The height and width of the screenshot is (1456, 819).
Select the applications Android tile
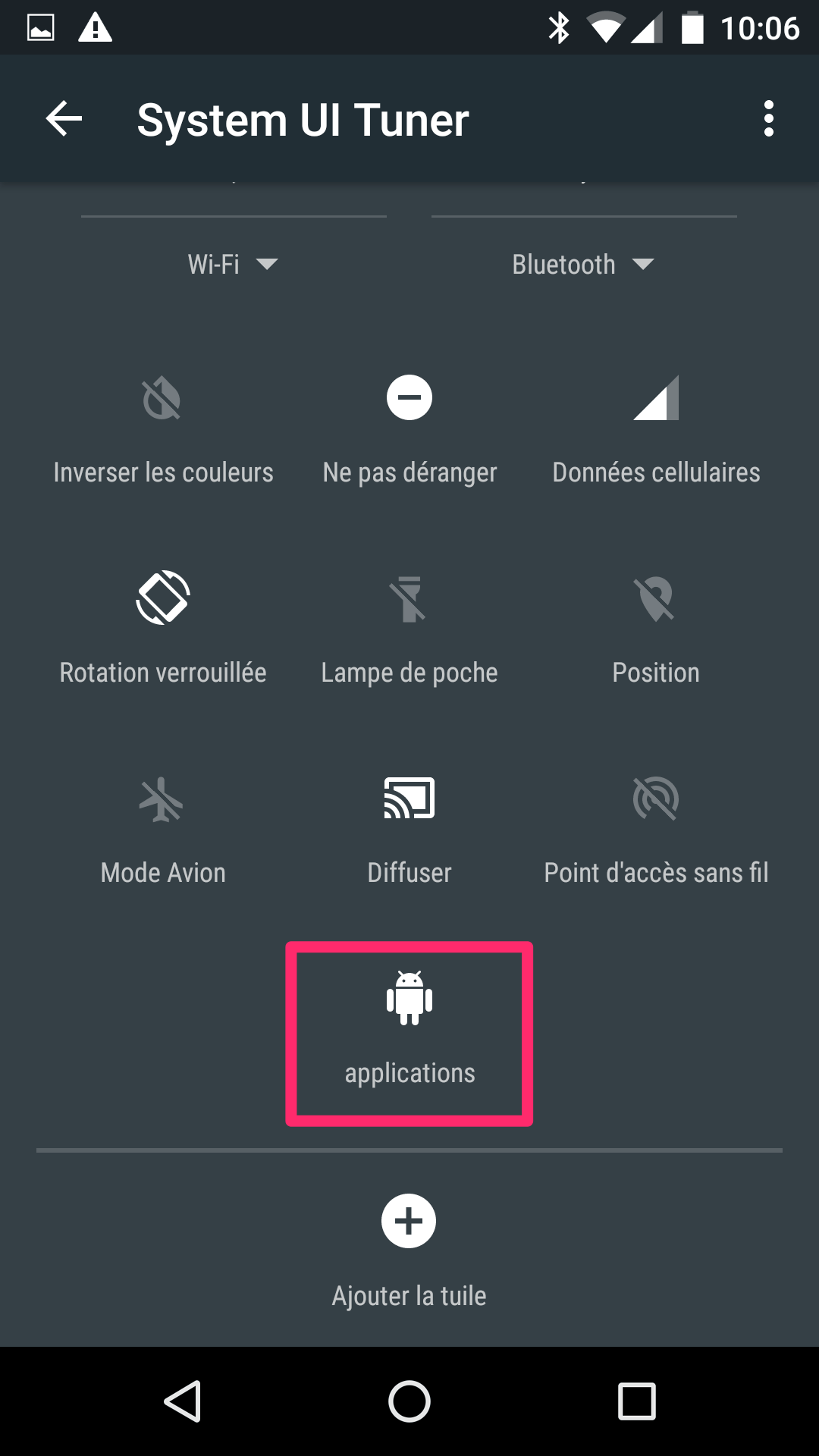pos(409,1033)
